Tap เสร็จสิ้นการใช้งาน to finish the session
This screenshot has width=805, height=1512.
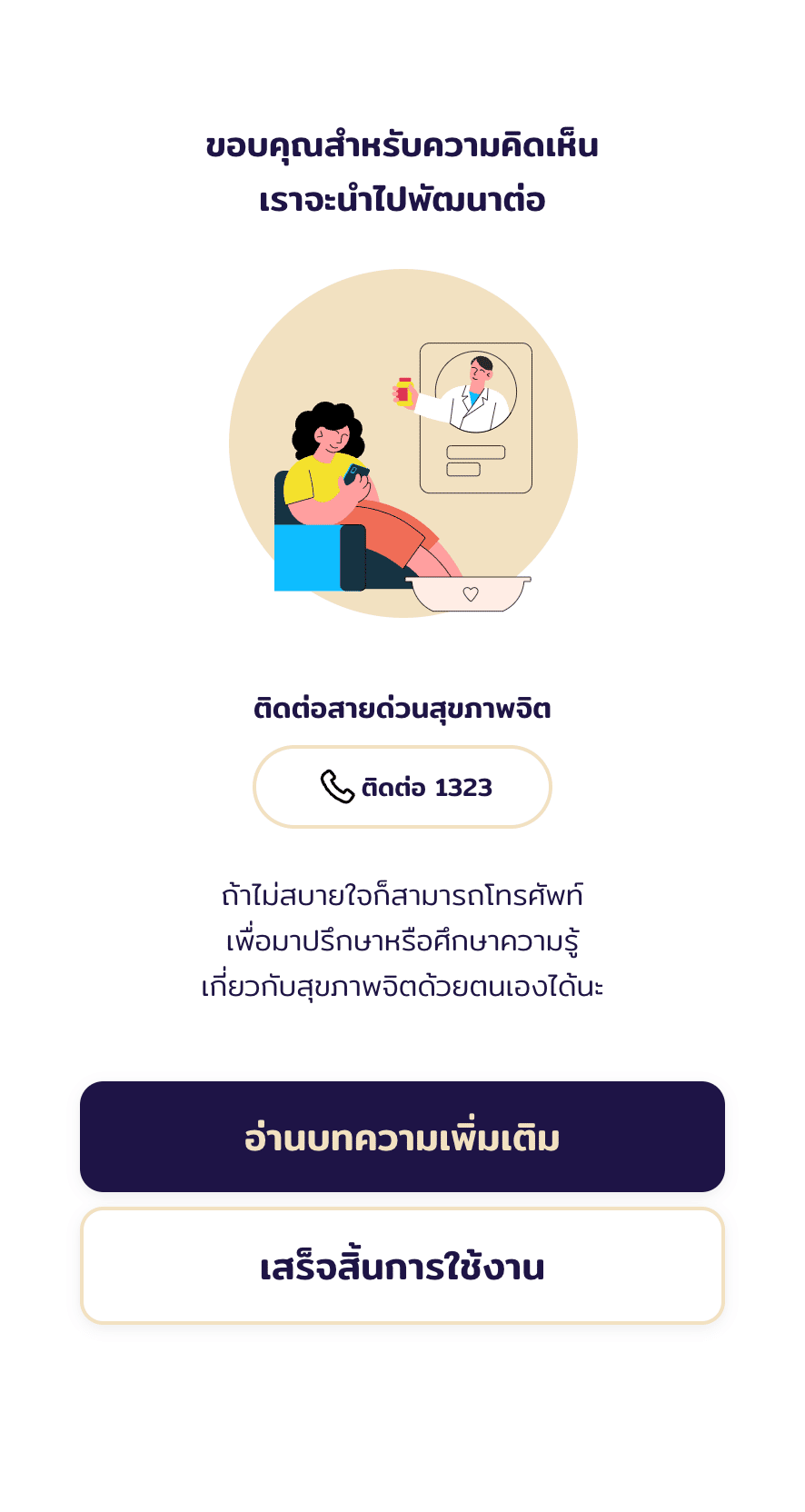(402, 1266)
